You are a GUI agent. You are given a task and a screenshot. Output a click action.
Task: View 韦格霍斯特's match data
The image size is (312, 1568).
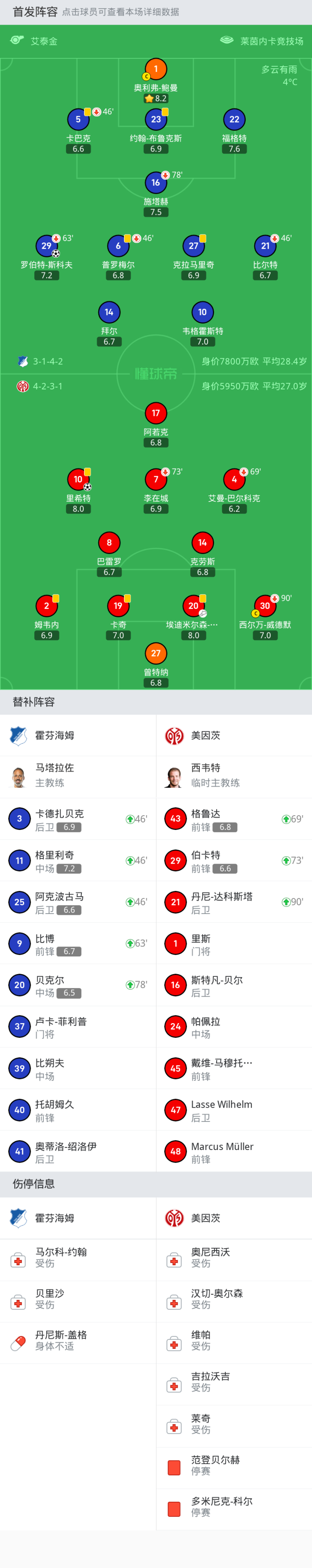(202, 313)
